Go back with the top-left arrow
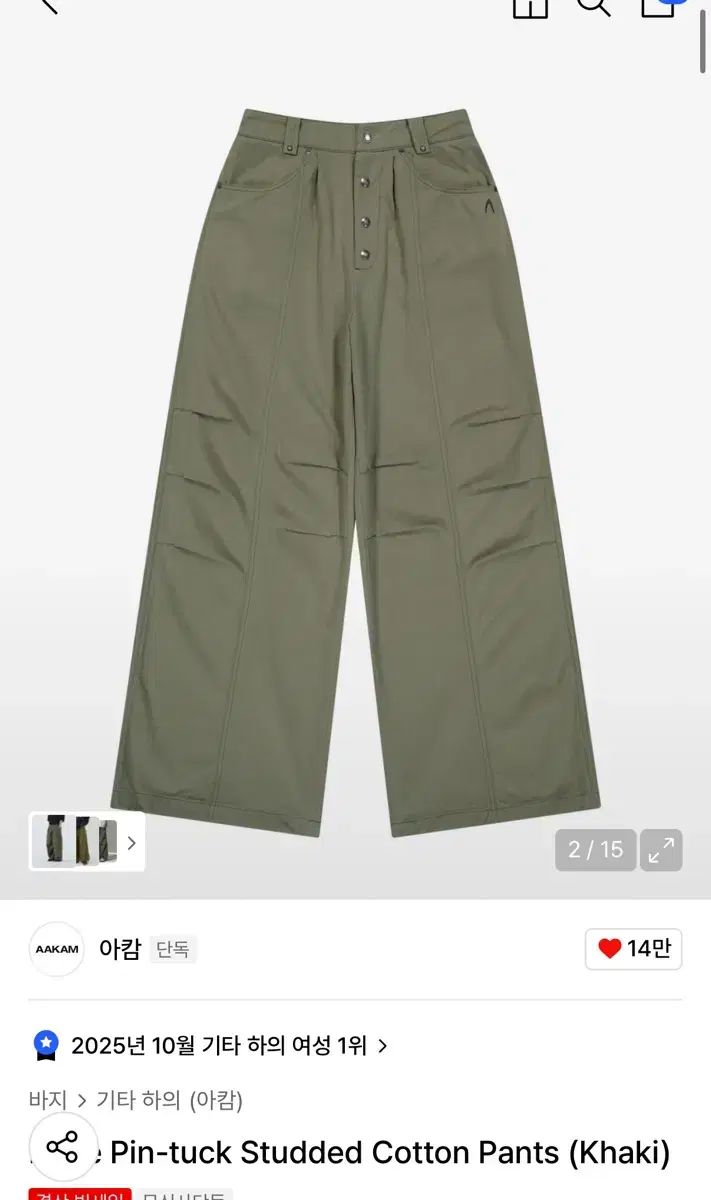711x1200 pixels. [x=46, y=4]
